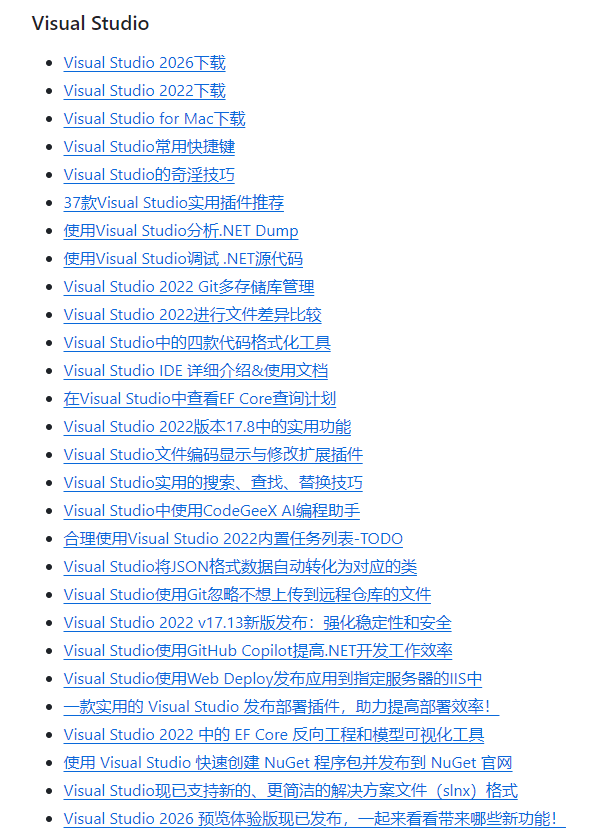The height and width of the screenshot is (836, 613).
Task: Open 使用Visual Studio分析.NET Dump link
Action: [180, 231]
